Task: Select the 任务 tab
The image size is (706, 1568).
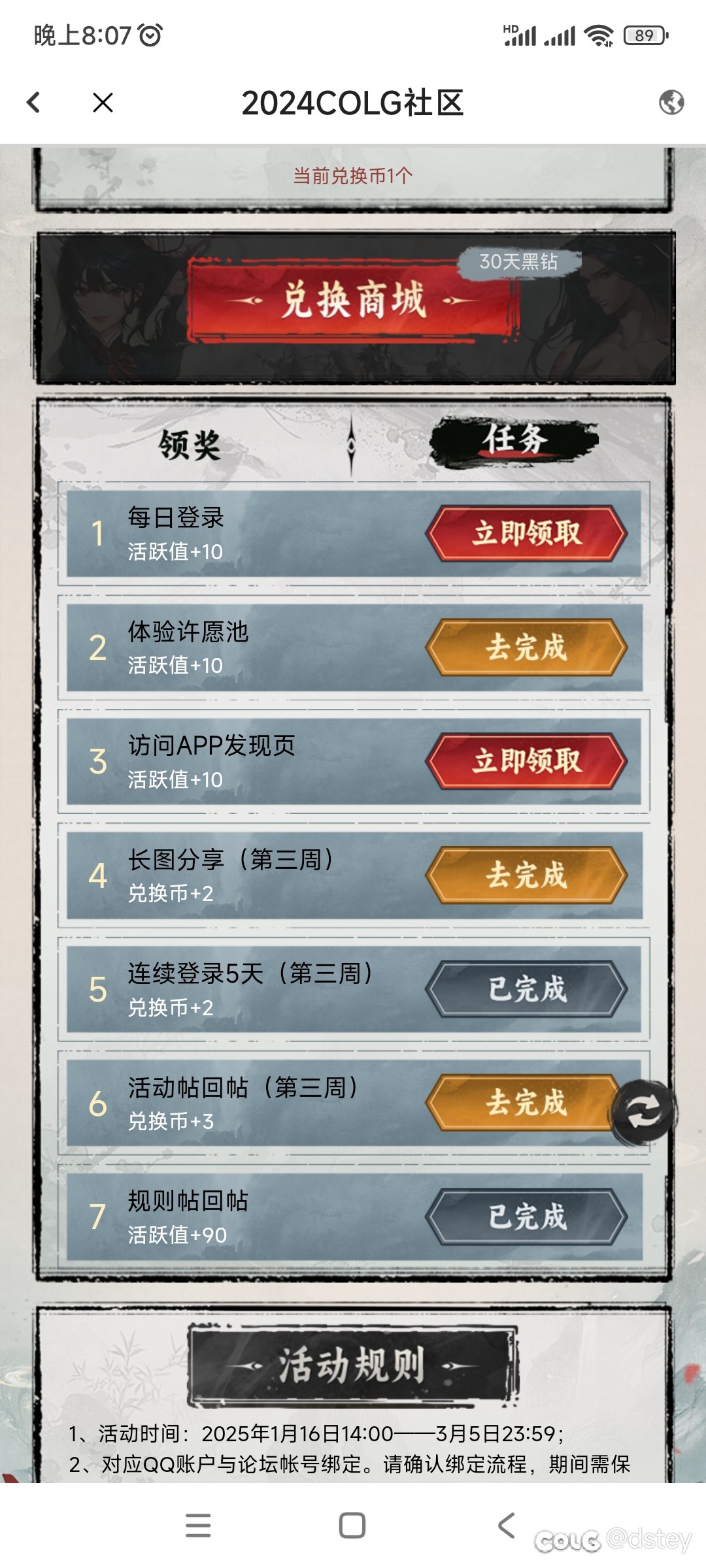Action: click(x=515, y=439)
